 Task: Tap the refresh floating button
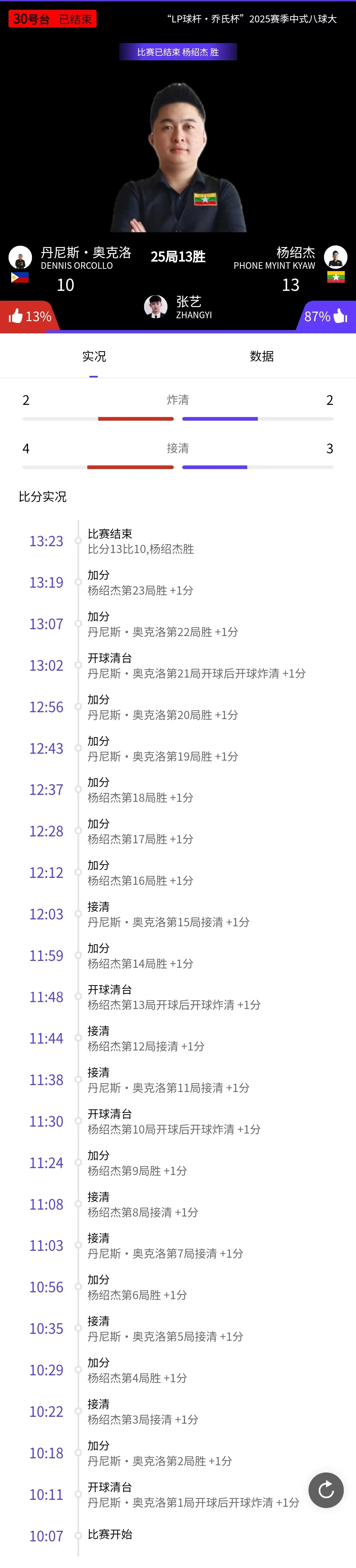326,1490
